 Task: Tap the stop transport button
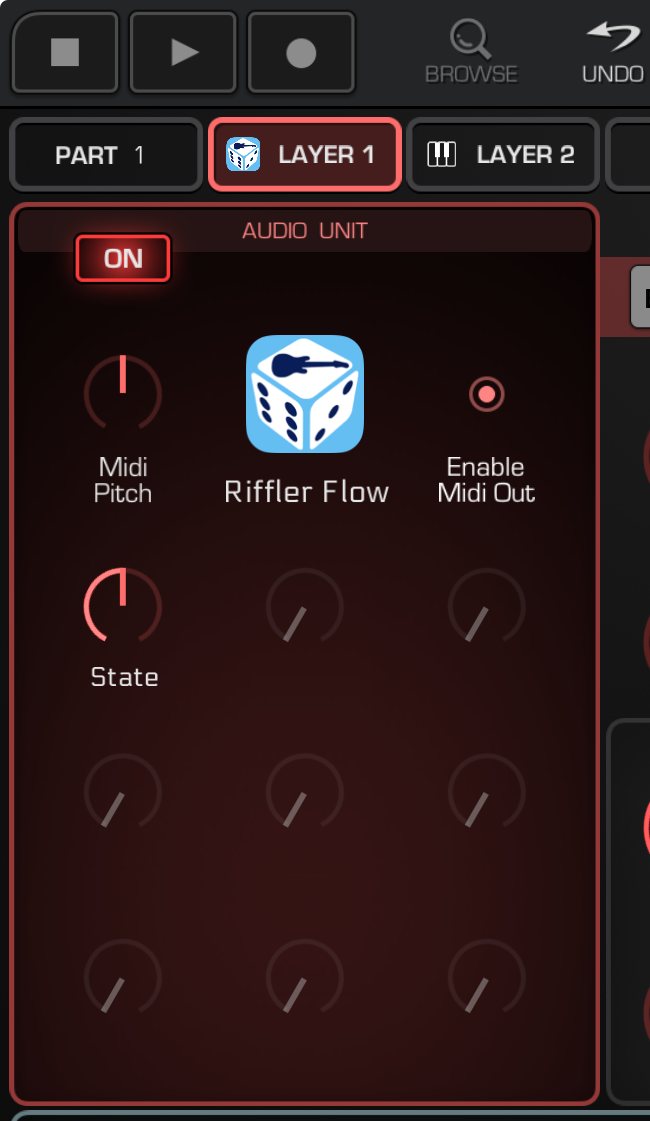65,53
